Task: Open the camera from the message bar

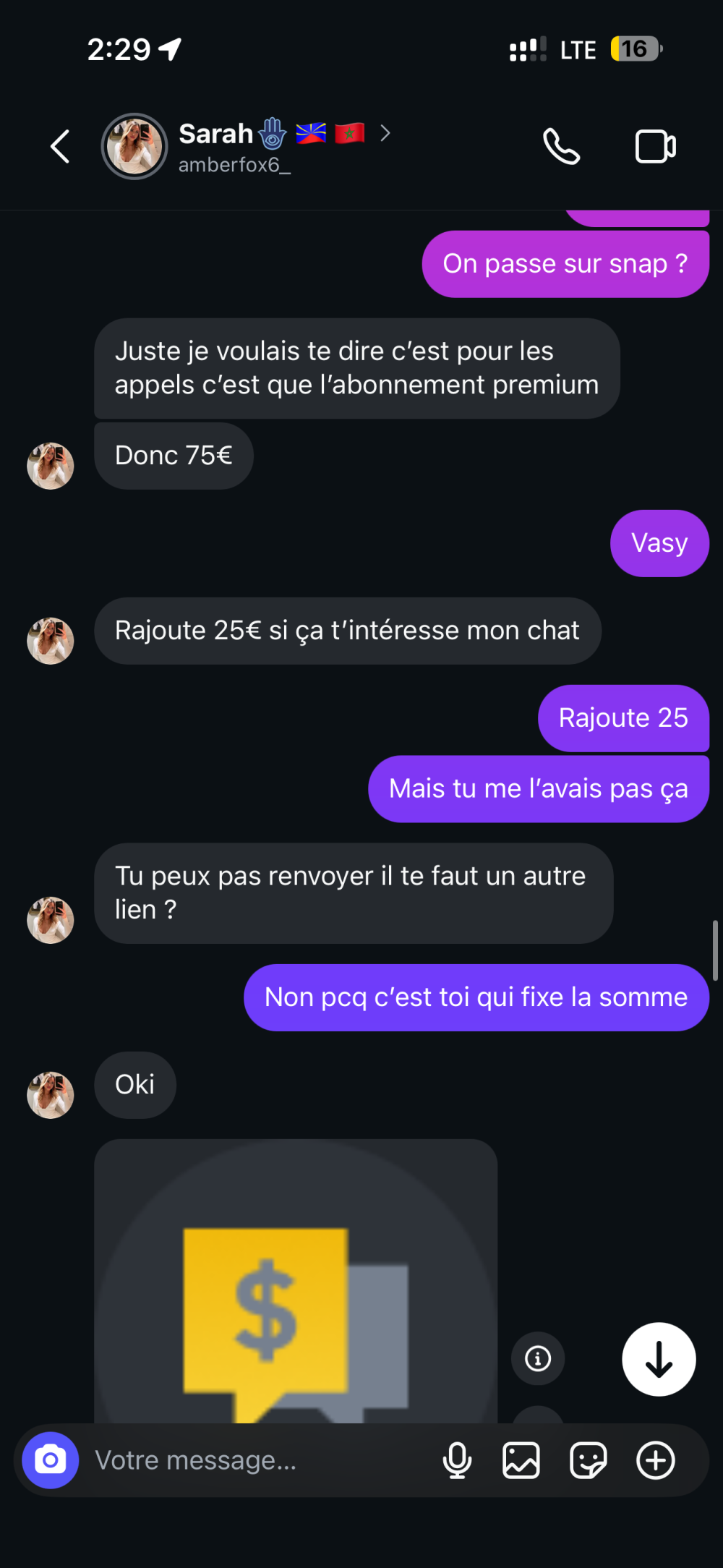Action: pyautogui.click(x=50, y=1460)
